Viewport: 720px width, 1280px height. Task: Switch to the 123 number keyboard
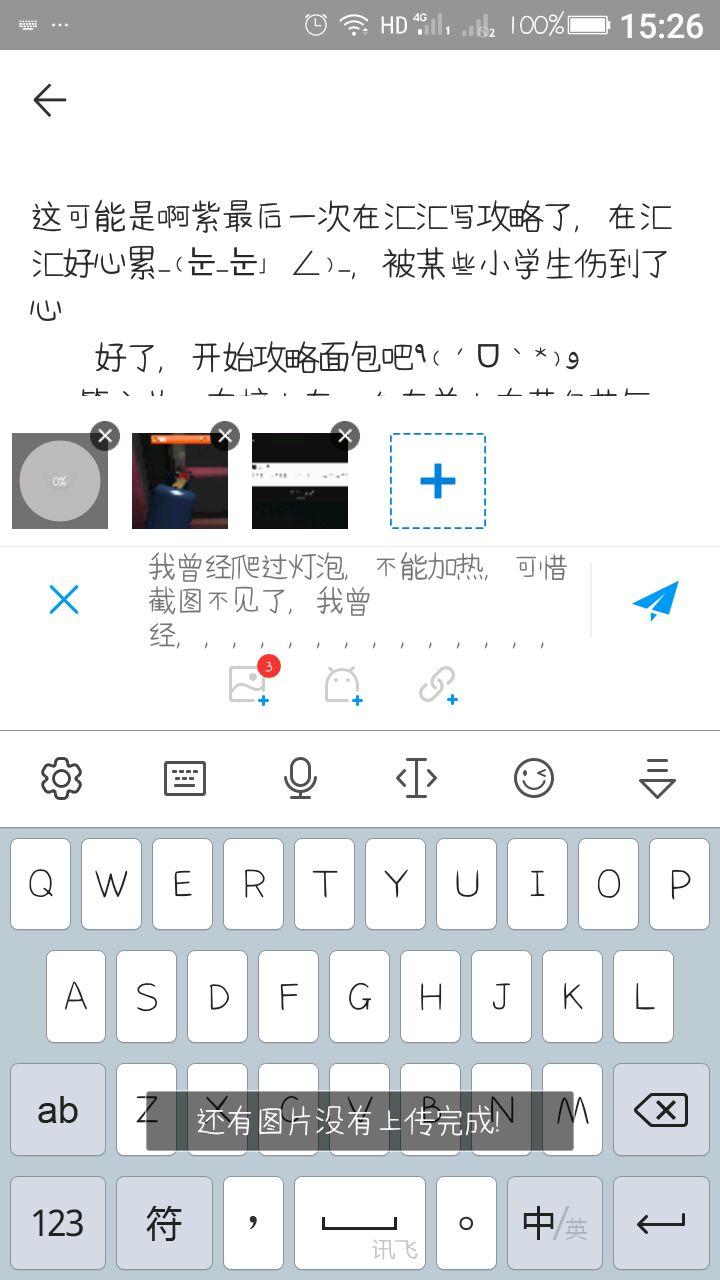coord(58,1222)
